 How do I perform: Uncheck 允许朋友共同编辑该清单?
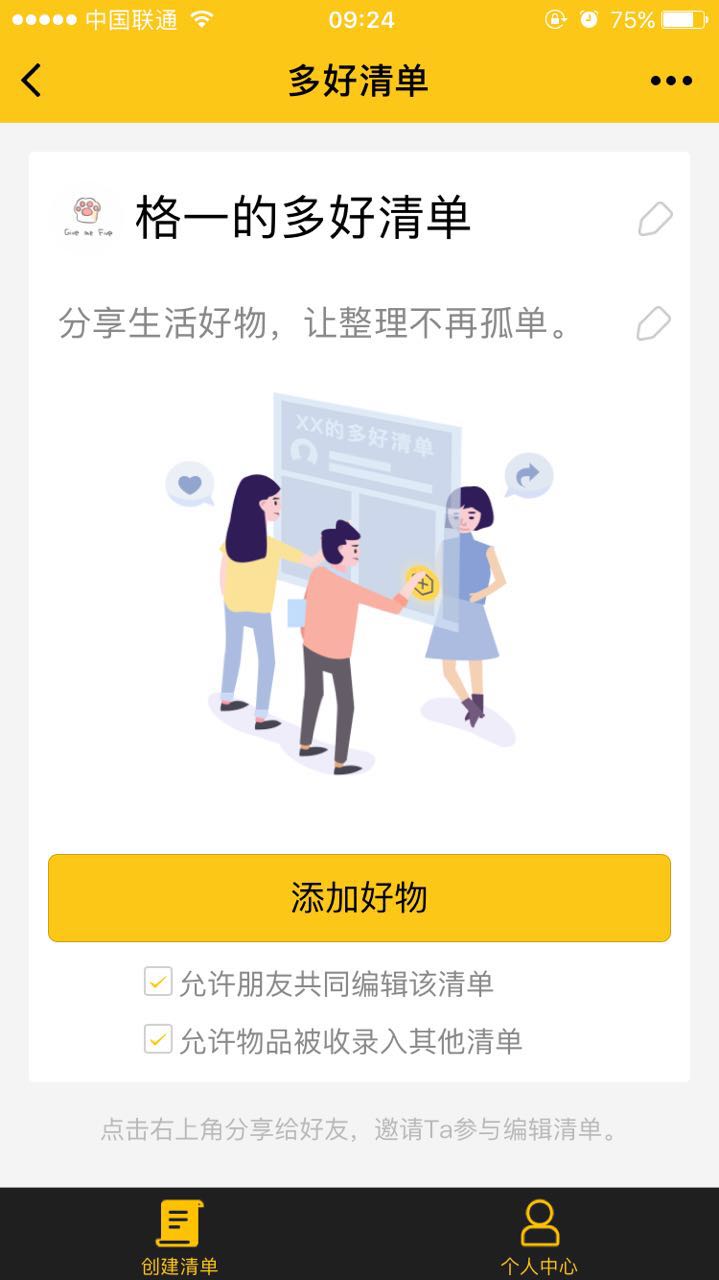pyautogui.click(x=158, y=982)
